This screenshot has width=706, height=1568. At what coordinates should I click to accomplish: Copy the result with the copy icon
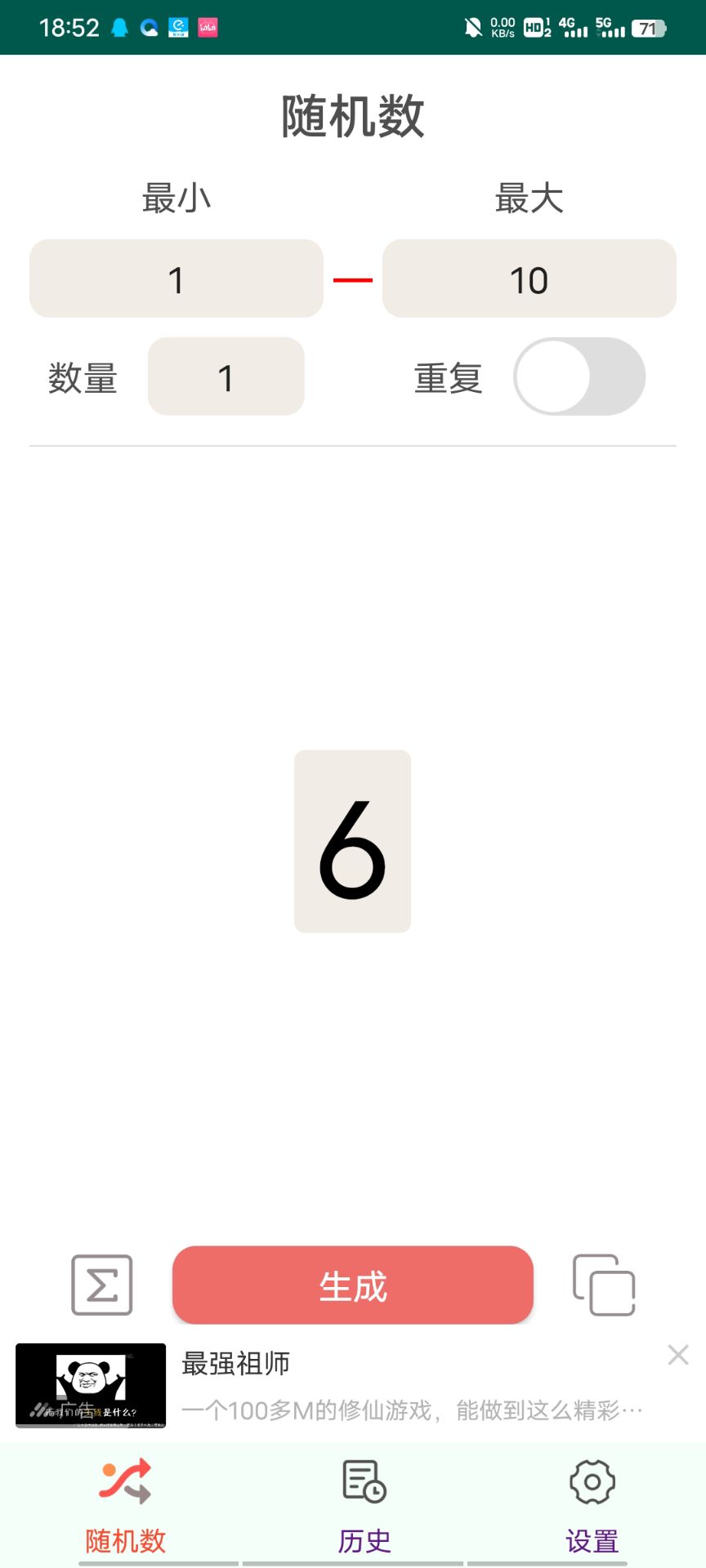[604, 1285]
